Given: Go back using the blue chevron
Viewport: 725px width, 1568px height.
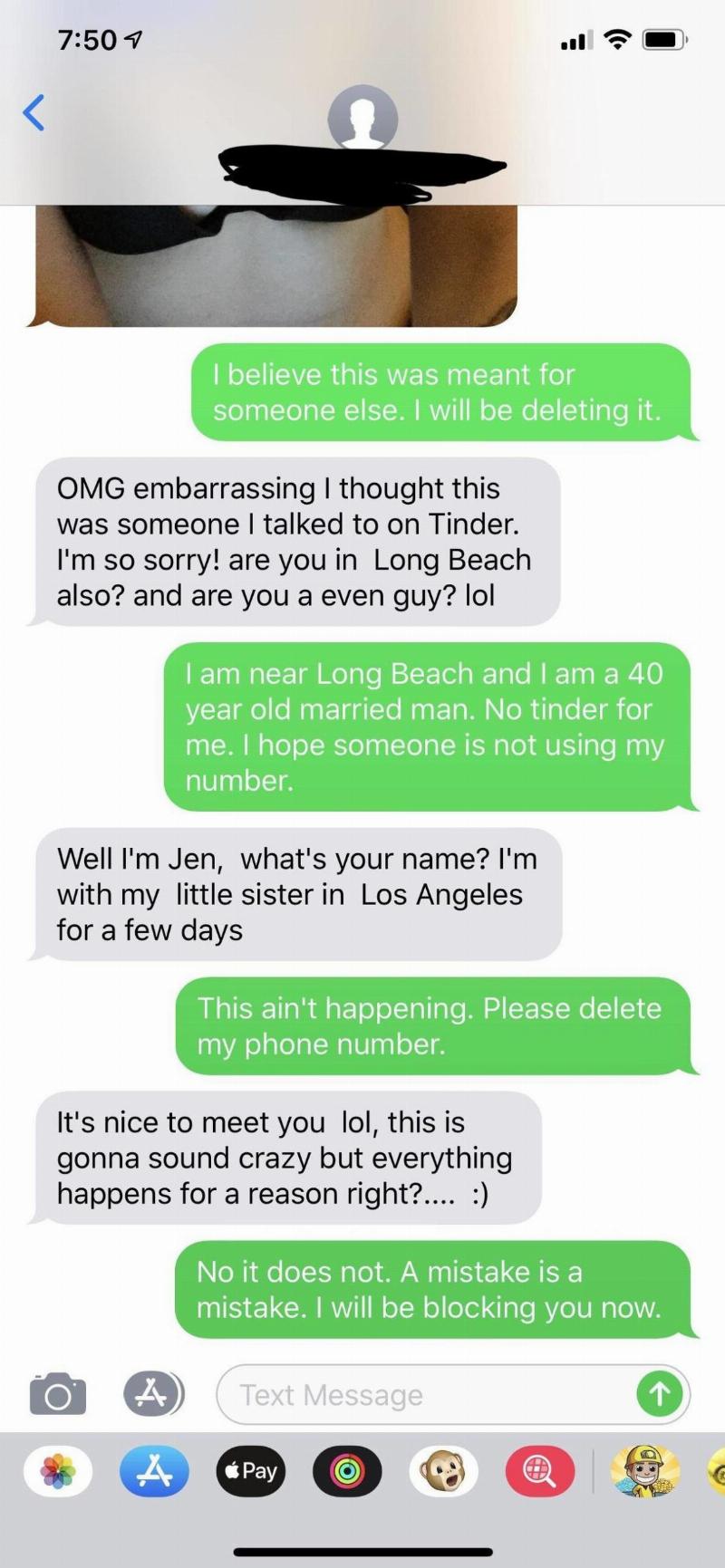Looking at the screenshot, I should coord(34,113).
